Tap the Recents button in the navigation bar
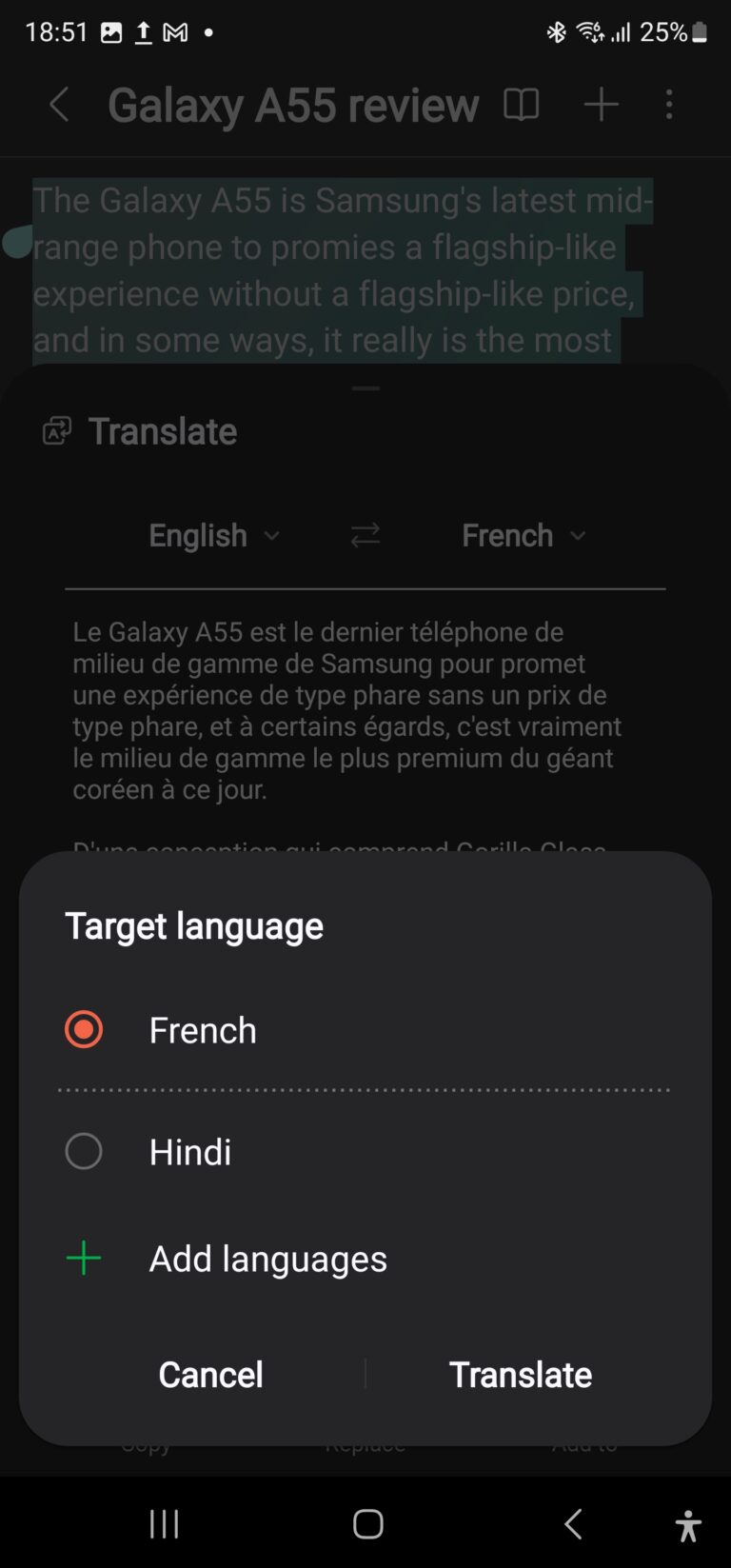 click(163, 1524)
